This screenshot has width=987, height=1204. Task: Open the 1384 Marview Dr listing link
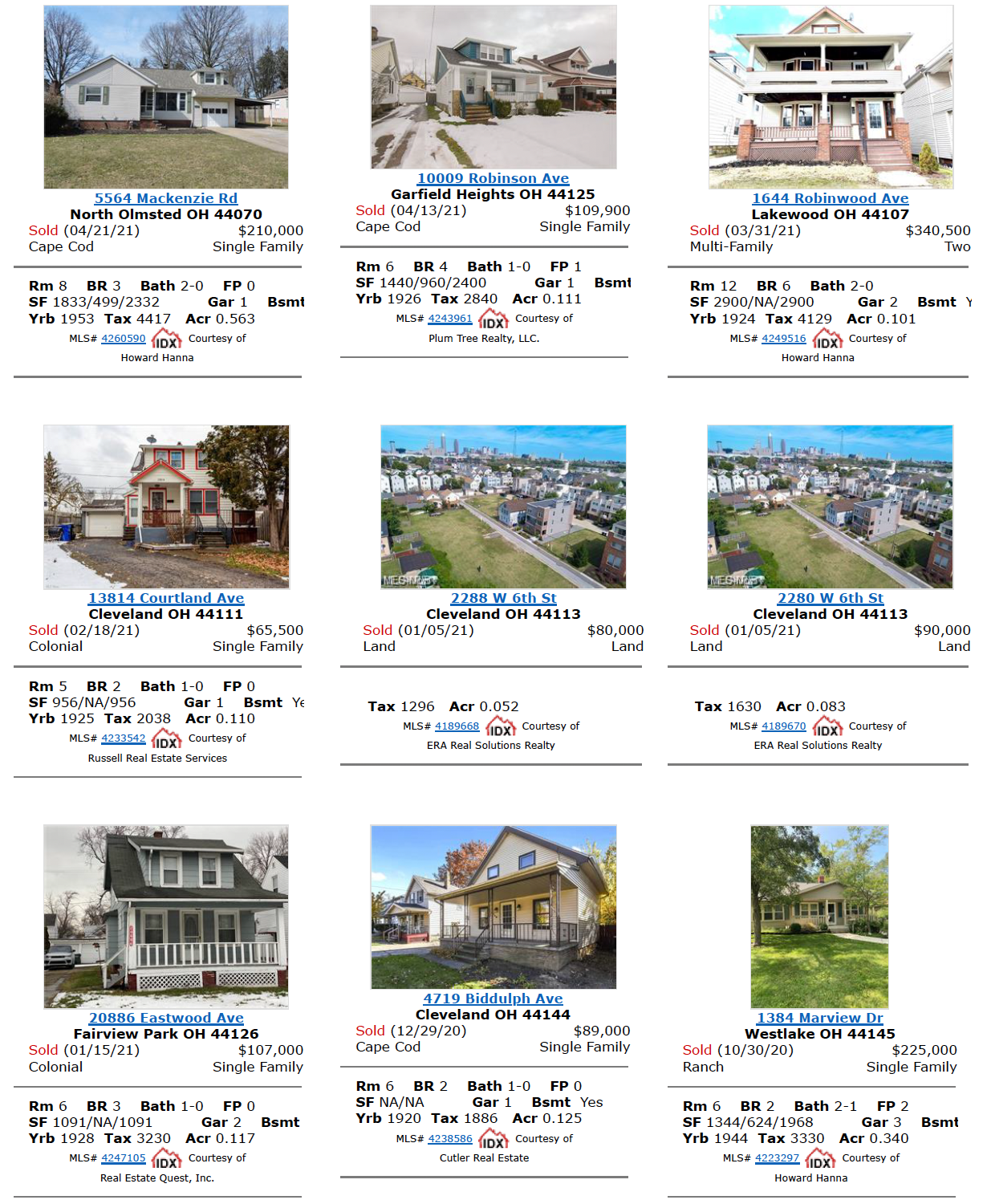(x=819, y=1018)
